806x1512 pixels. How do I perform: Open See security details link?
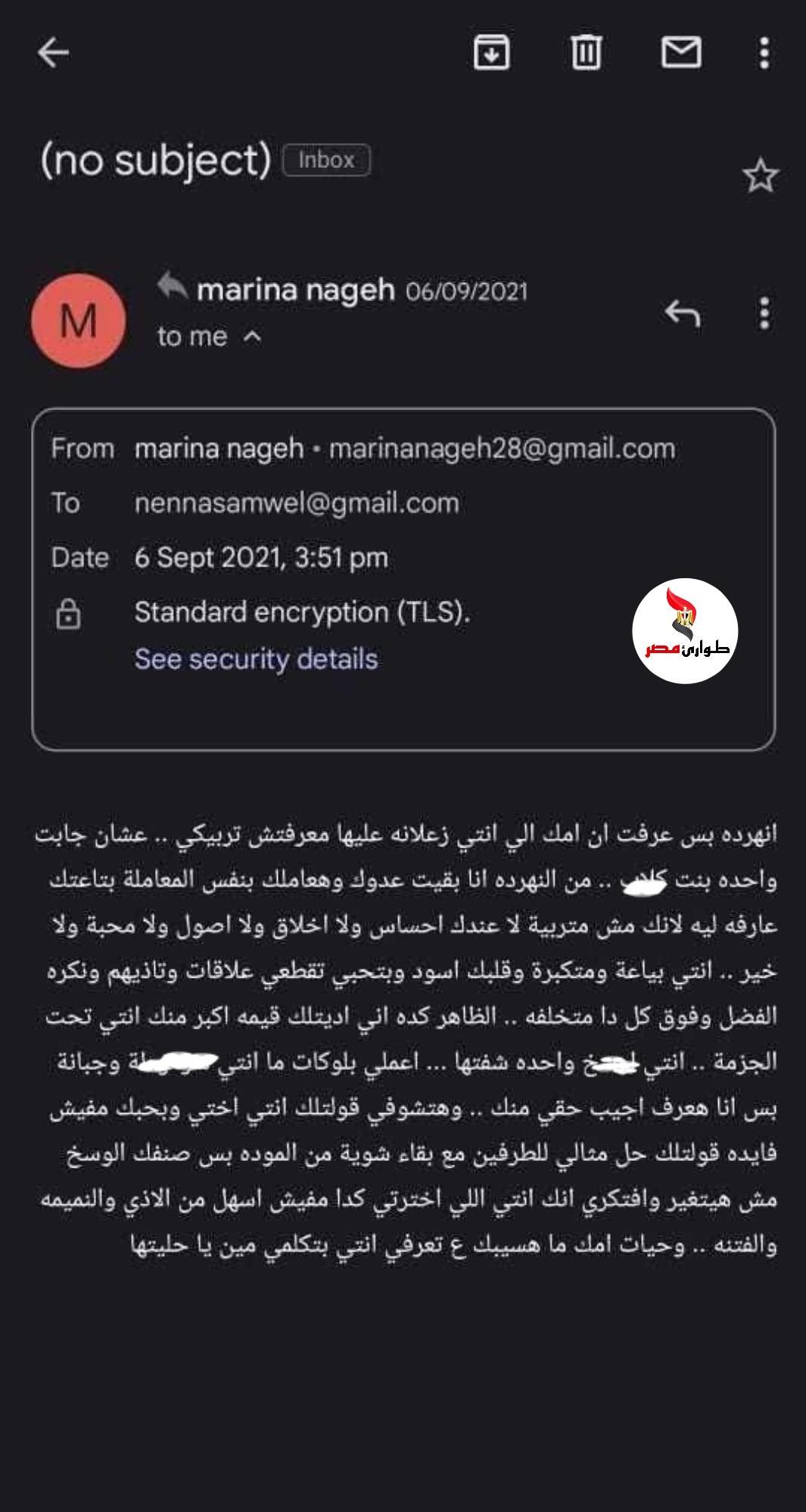click(x=256, y=659)
